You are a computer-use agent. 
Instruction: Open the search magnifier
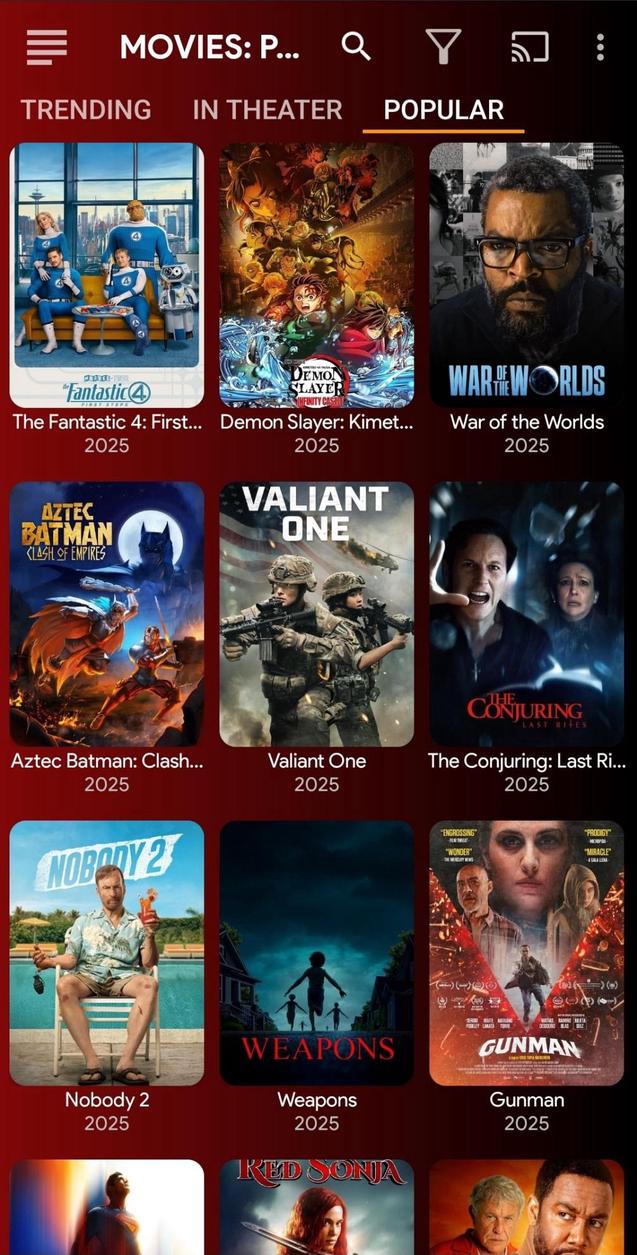coord(356,46)
